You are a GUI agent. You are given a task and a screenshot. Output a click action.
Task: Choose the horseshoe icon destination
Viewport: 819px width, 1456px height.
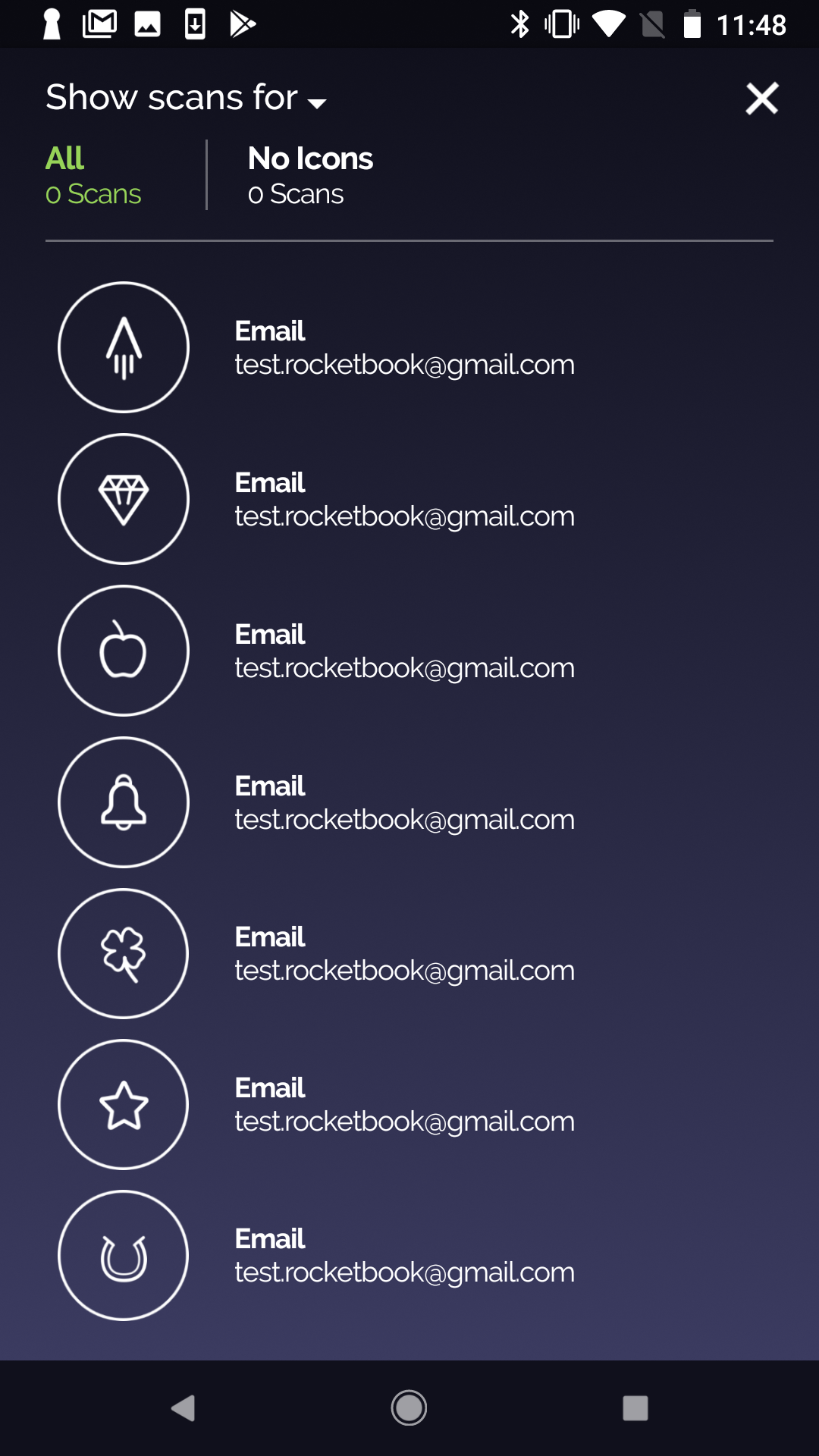(x=124, y=1255)
